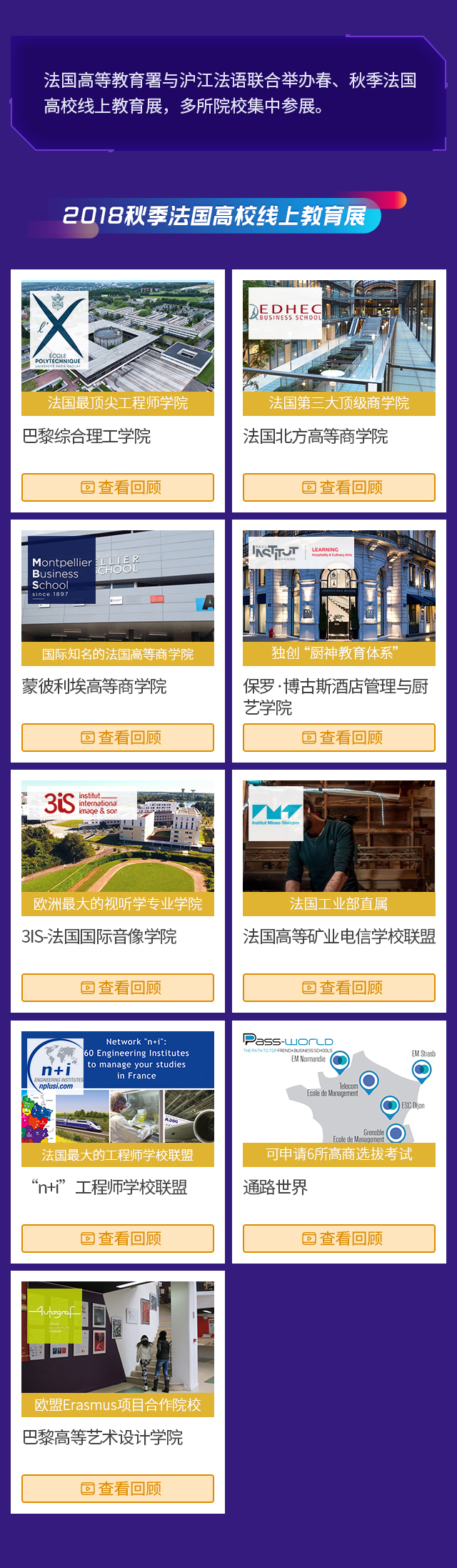Viewport: 457px width, 1568px height.
Task: View the 蒙彼利埃高等商学院 replay via 查看回顾
Action: [118, 738]
